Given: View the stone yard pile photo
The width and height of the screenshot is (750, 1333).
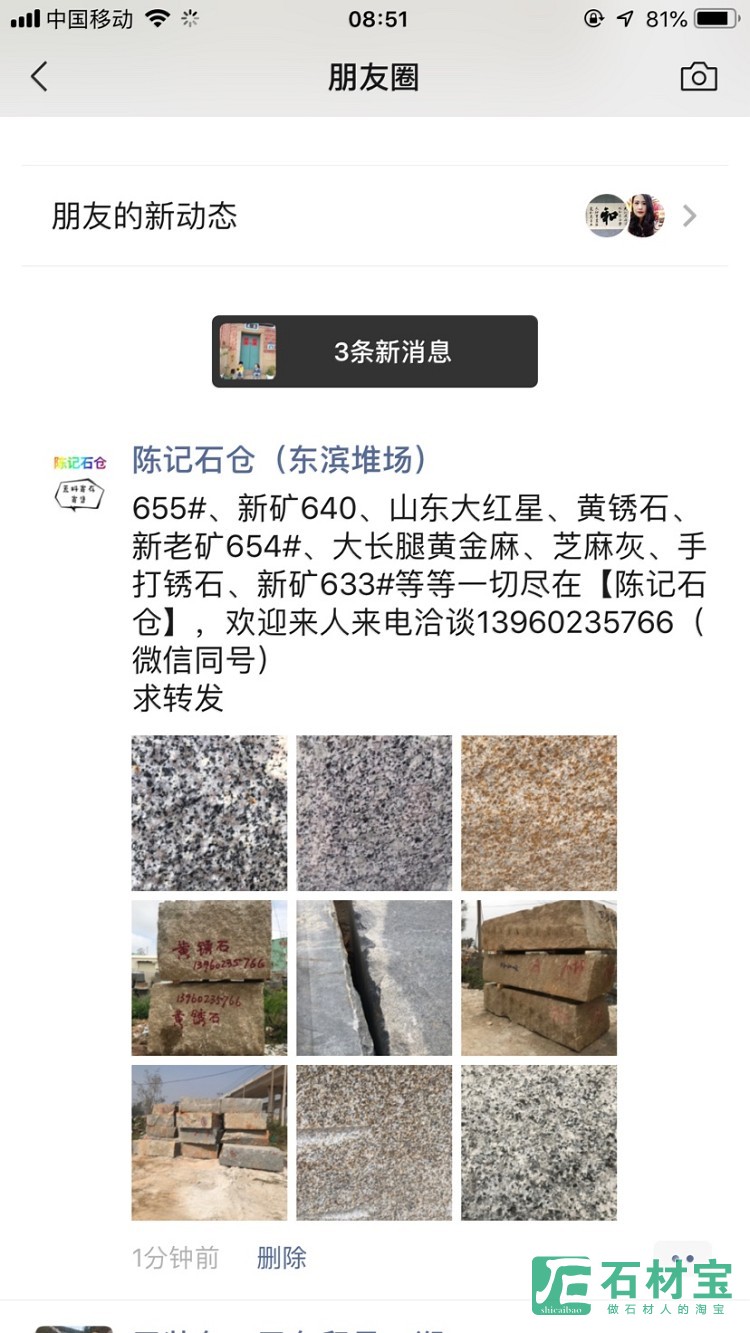Looking at the screenshot, I should coord(209,1143).
